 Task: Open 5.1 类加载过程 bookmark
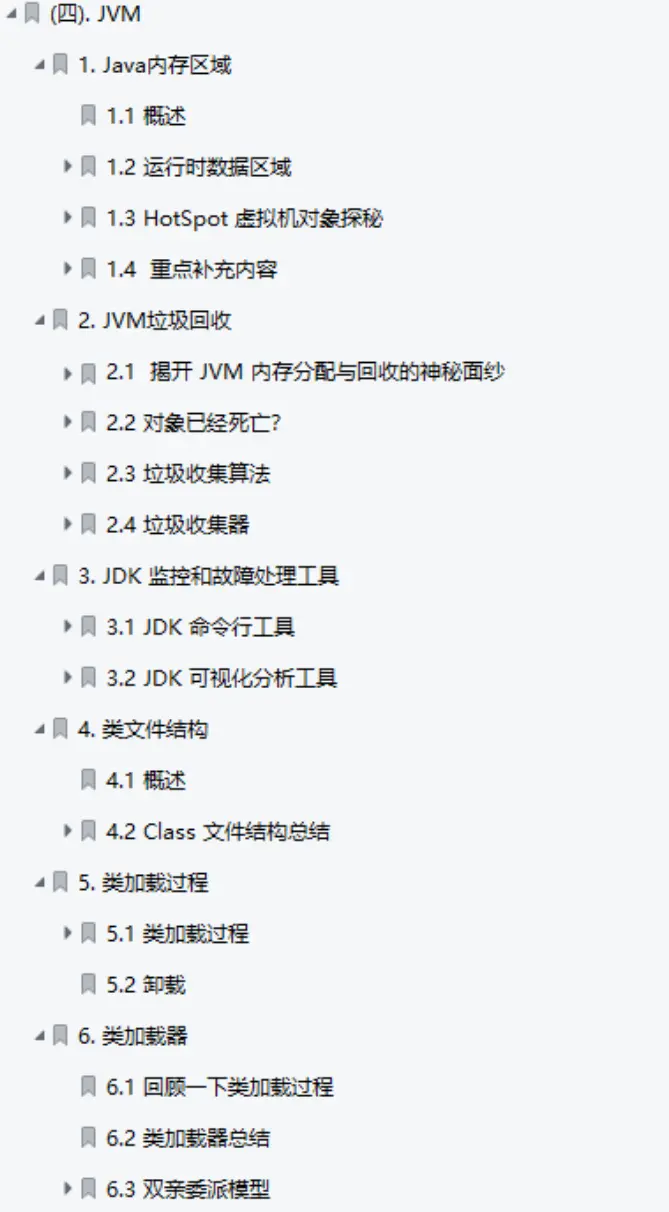[178, 934]
